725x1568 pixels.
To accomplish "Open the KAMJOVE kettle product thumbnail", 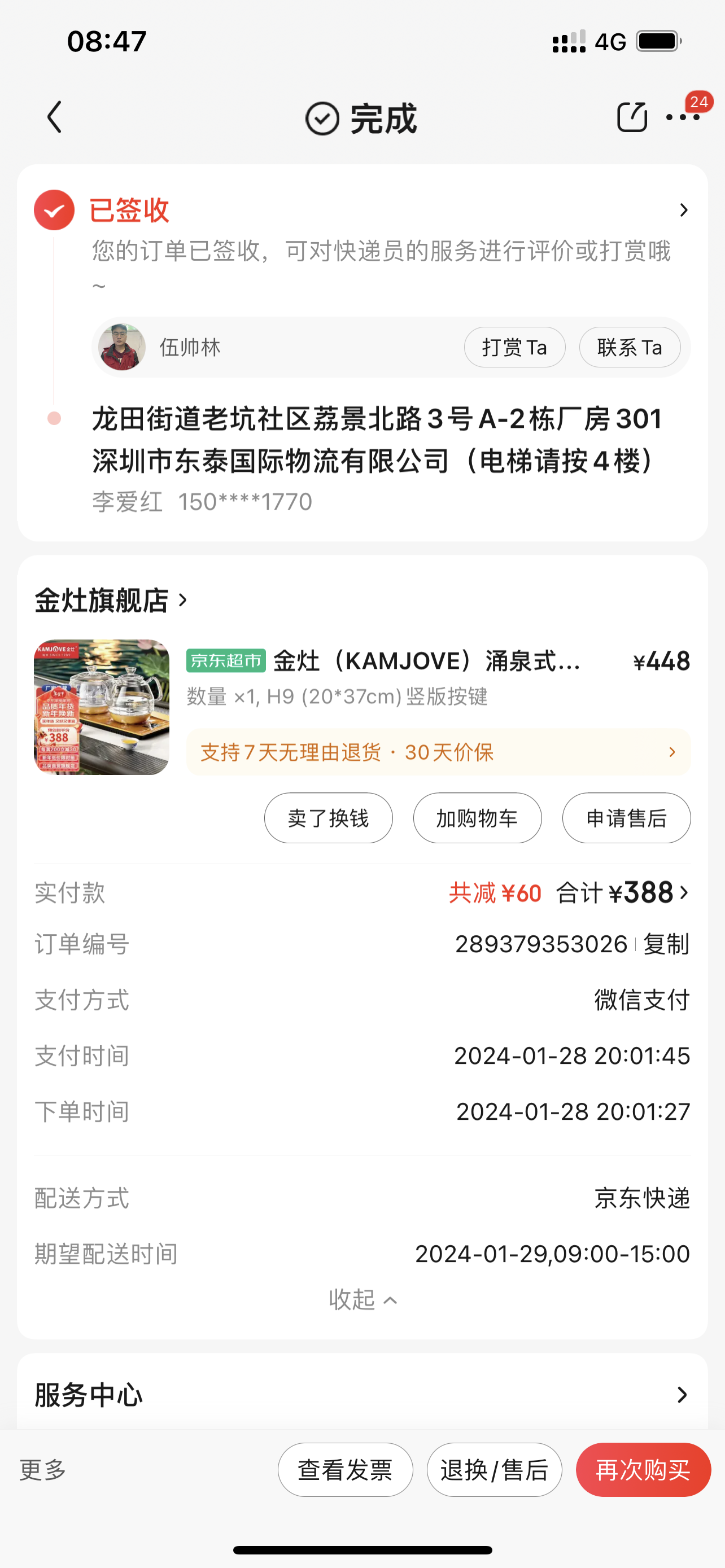I will pos(102,707).
